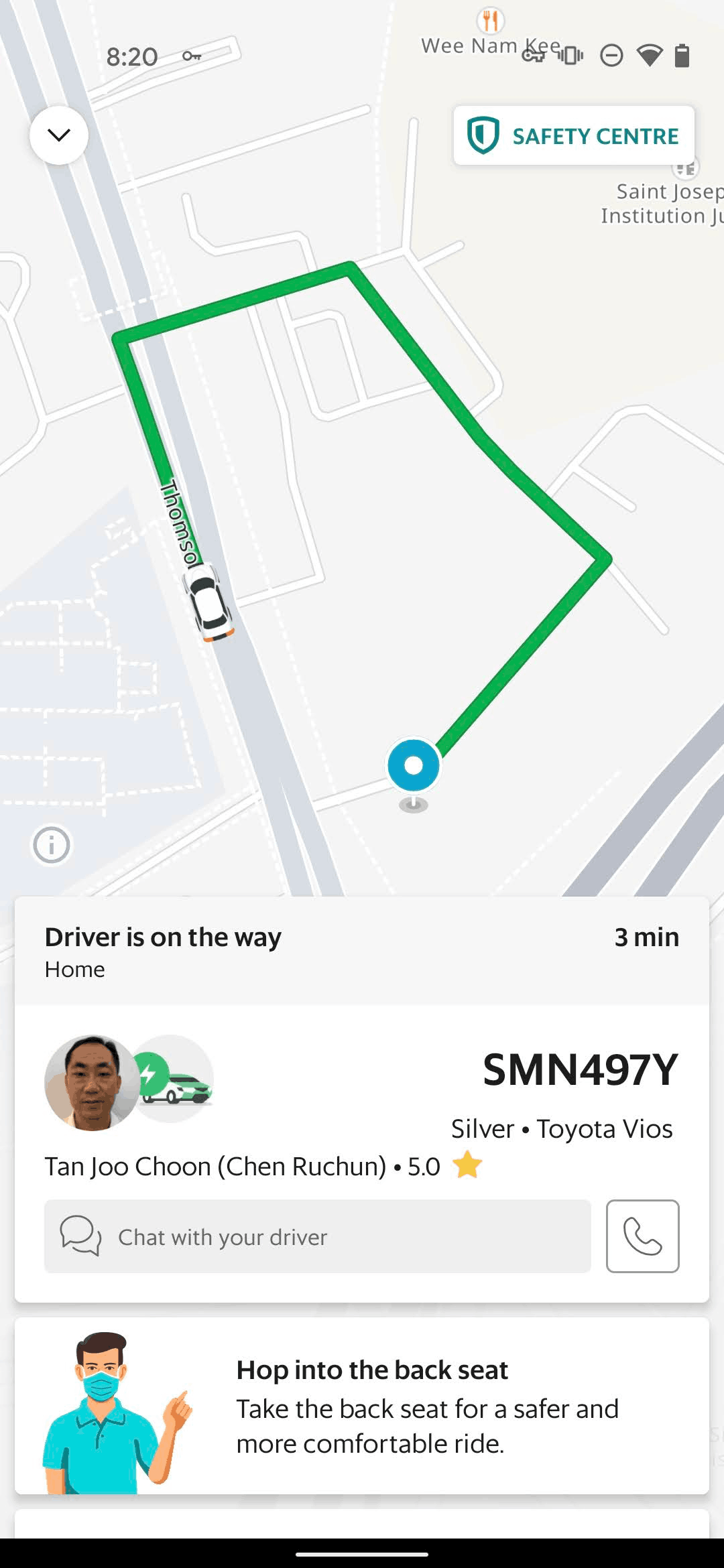Open the Hop into the back seat card

[x=362, y=1406]
